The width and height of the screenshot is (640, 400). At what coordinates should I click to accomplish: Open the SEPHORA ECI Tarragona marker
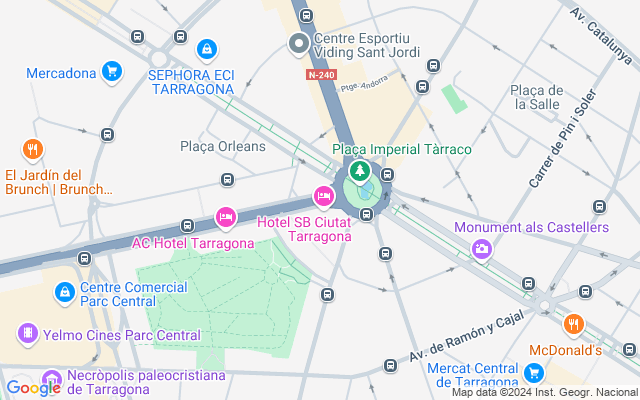point(205,48)
